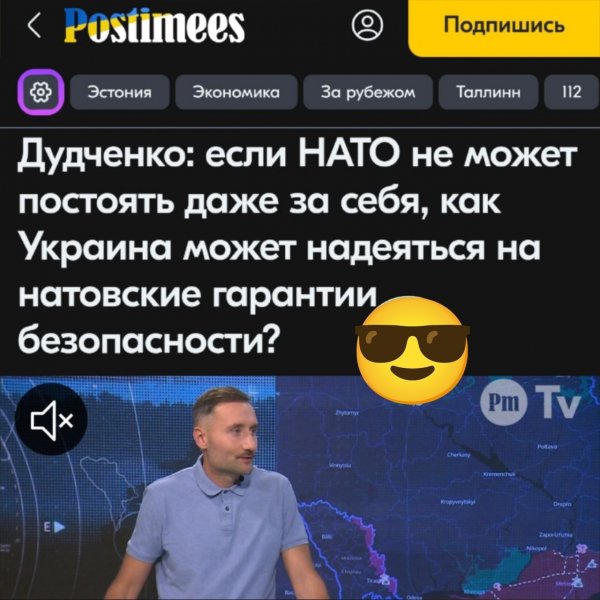Open the user profile icon

click(x=369, y=25)
